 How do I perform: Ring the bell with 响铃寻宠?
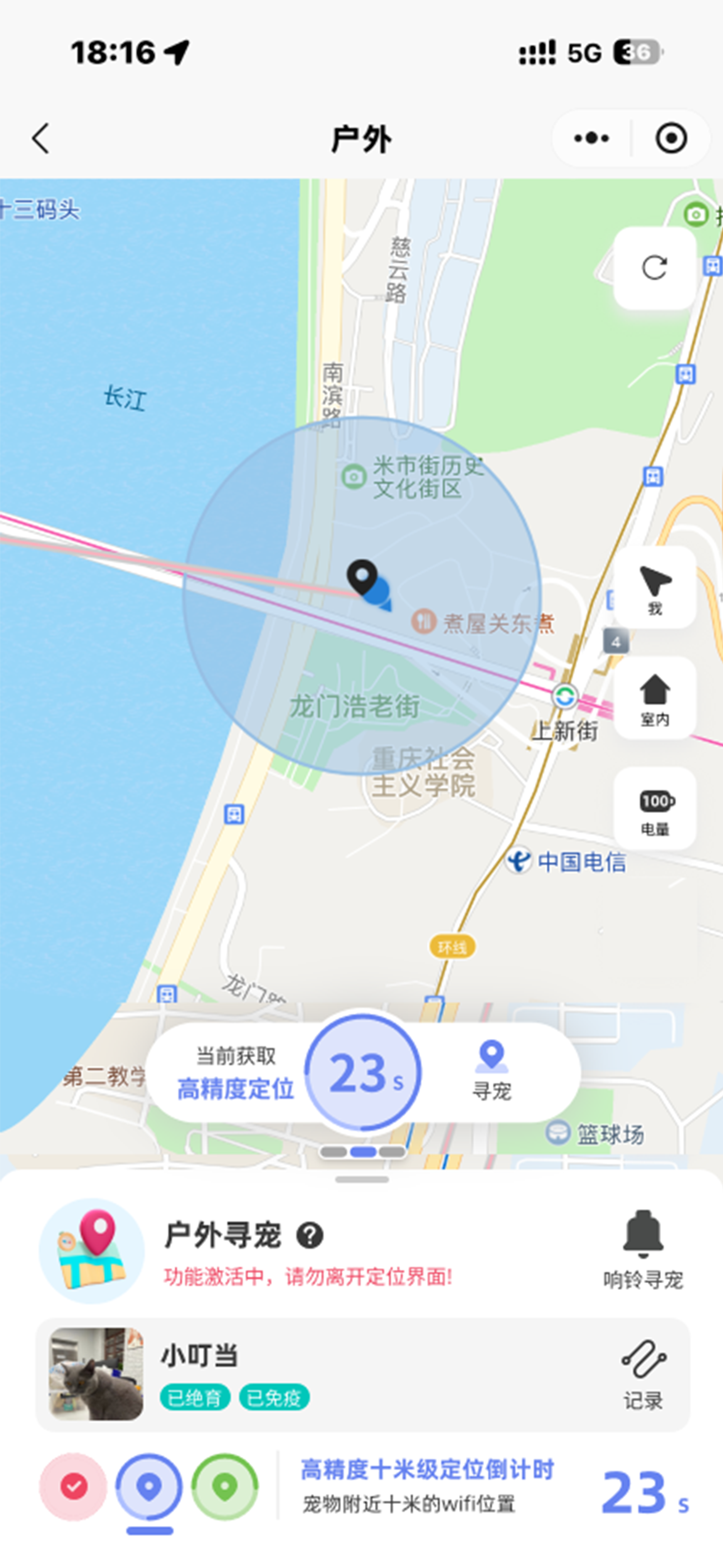coord(643,1250)
